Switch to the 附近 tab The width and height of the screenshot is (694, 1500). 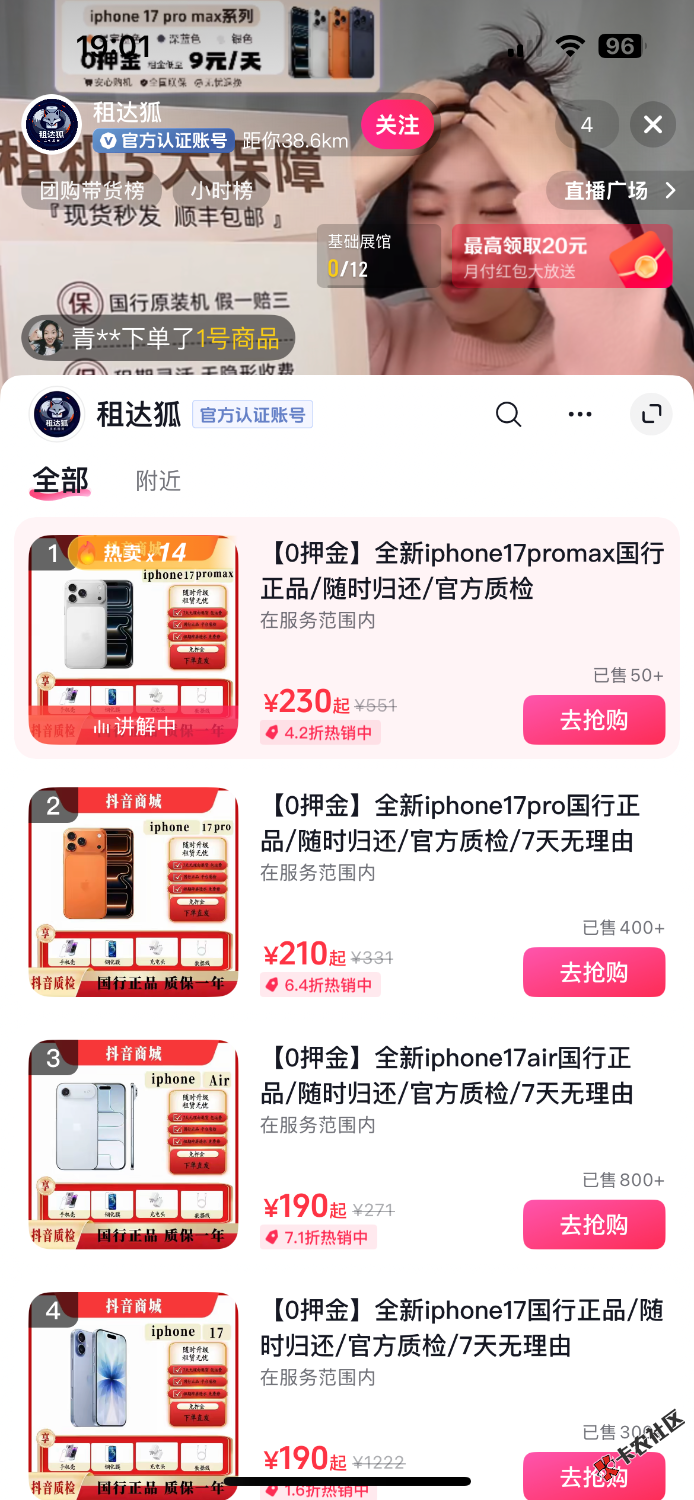coord(158,481)
